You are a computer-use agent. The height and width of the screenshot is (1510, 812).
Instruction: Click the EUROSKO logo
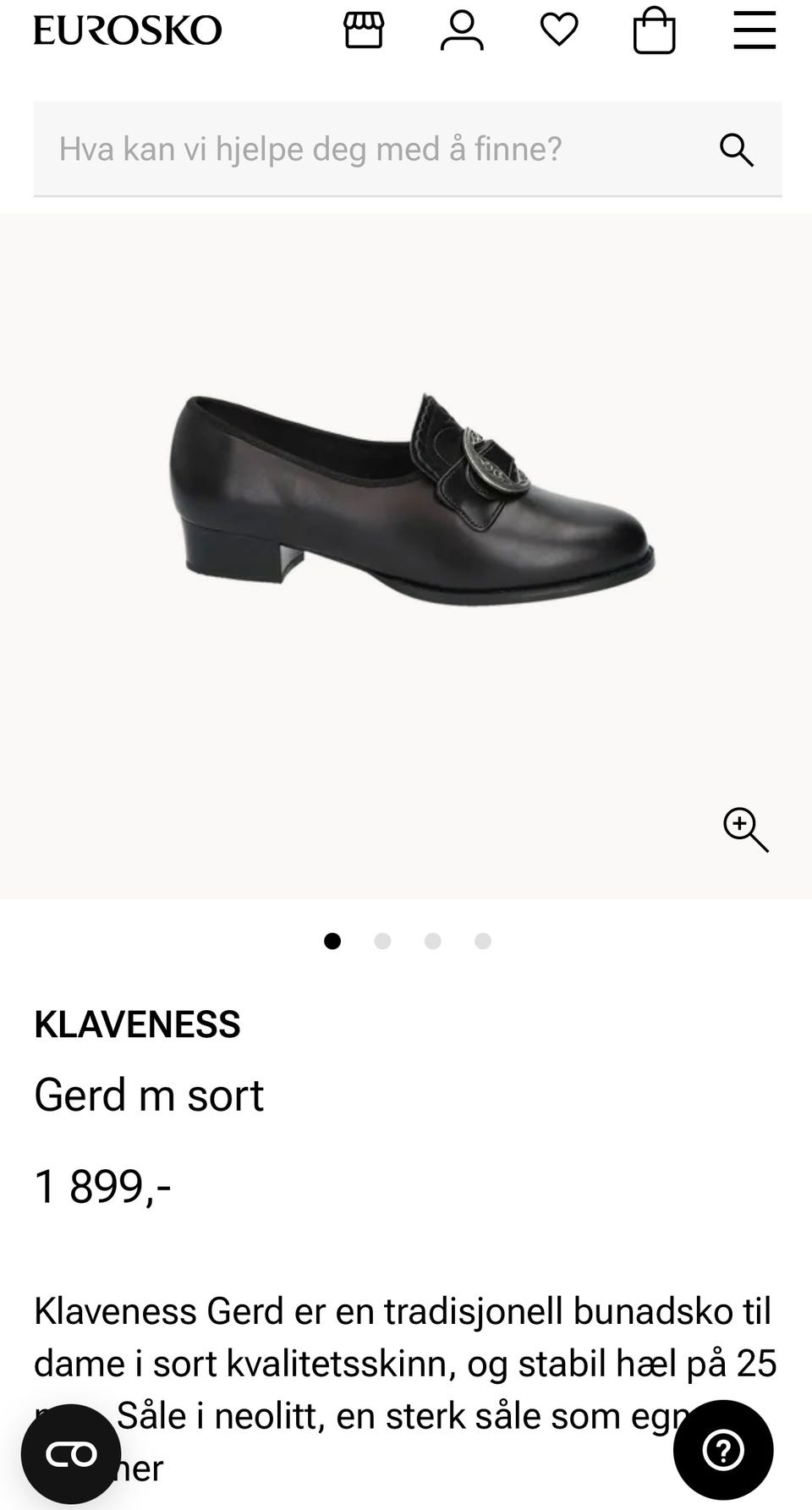(127, 29)
